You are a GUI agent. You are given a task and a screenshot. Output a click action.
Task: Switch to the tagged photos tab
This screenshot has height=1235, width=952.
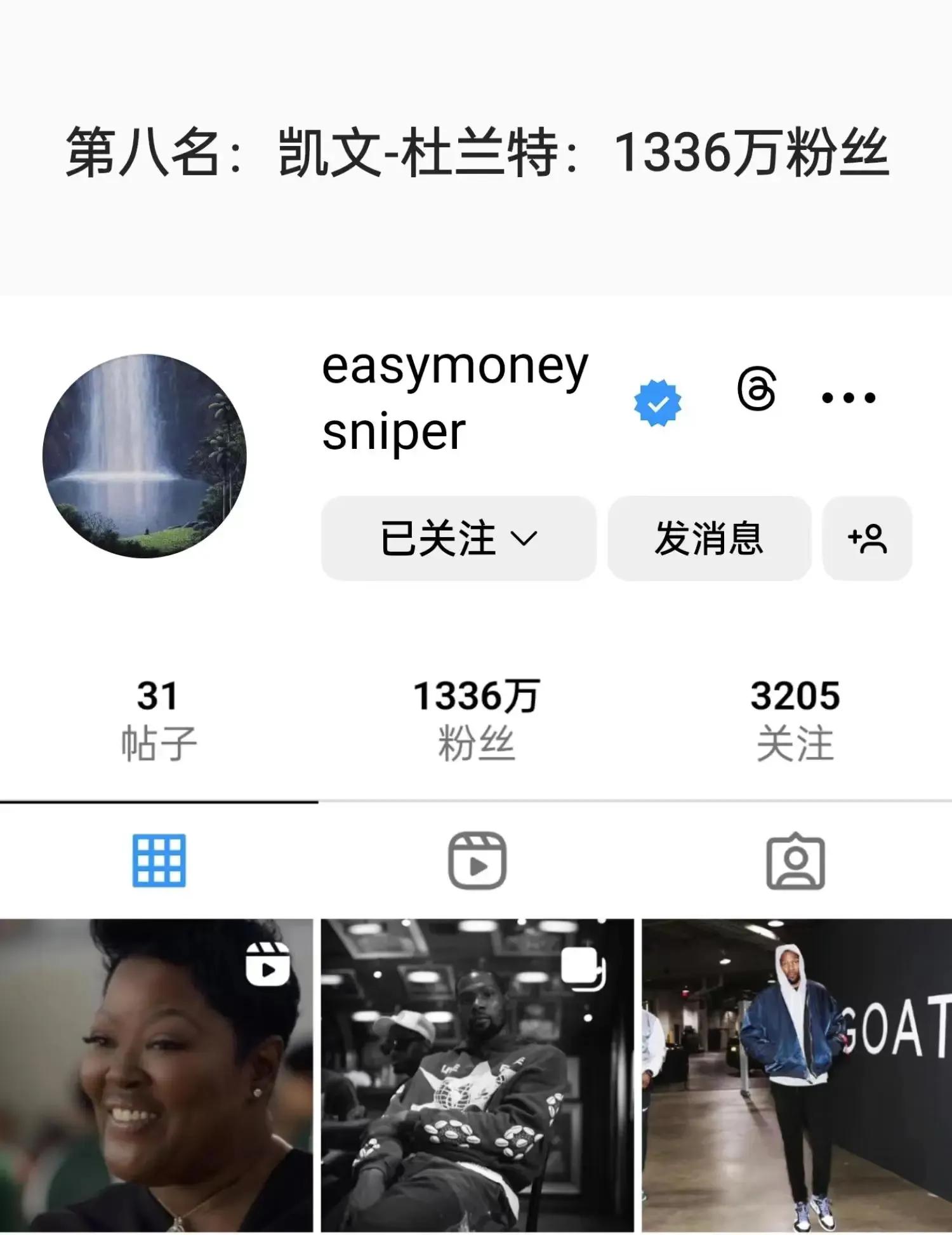[x=795, y=862]
